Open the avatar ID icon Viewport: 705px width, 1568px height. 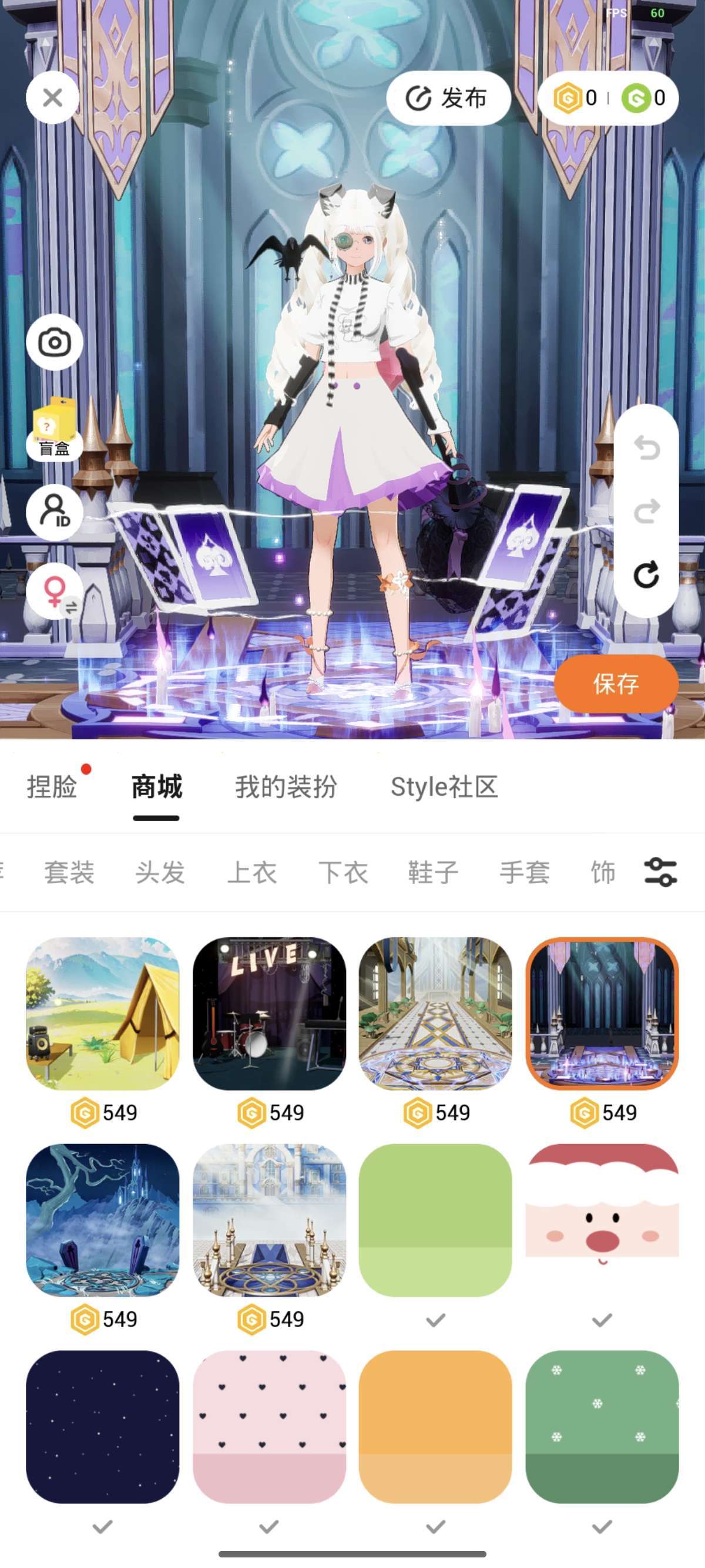54,512
